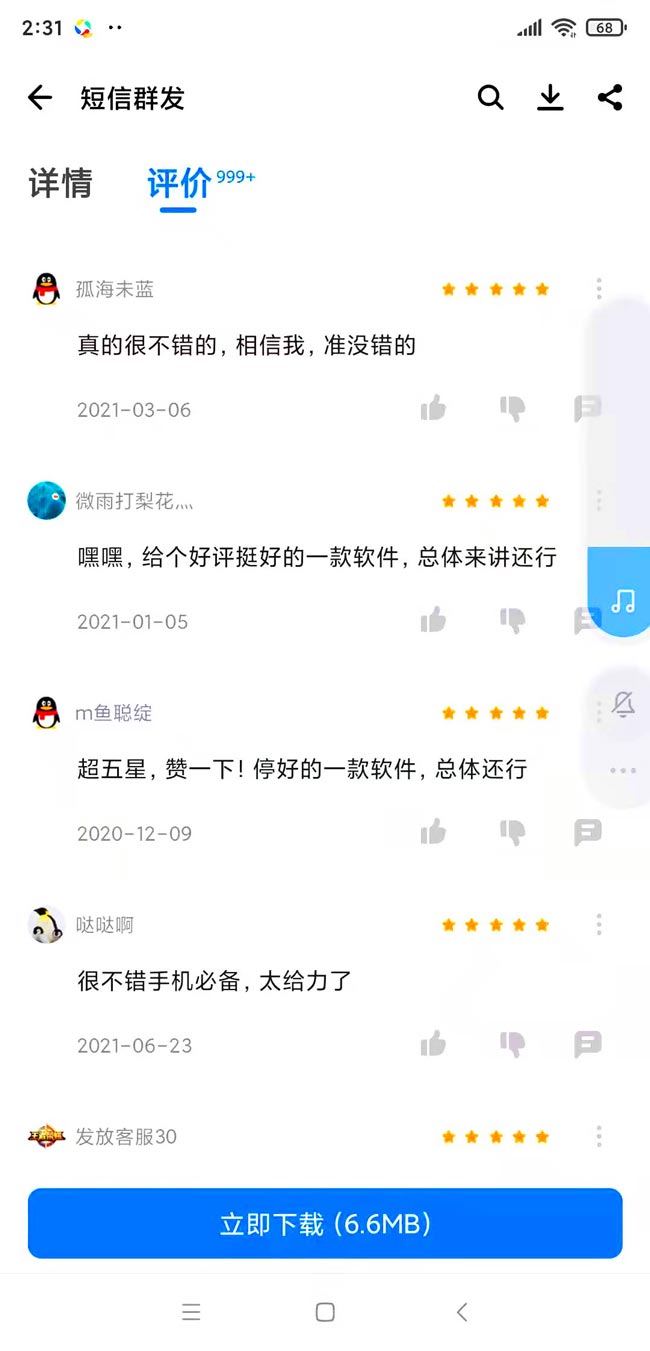Screen dimensions: 650x1351
Task: Dislike the review by 孤海未蓝
Action: (512, 408)
